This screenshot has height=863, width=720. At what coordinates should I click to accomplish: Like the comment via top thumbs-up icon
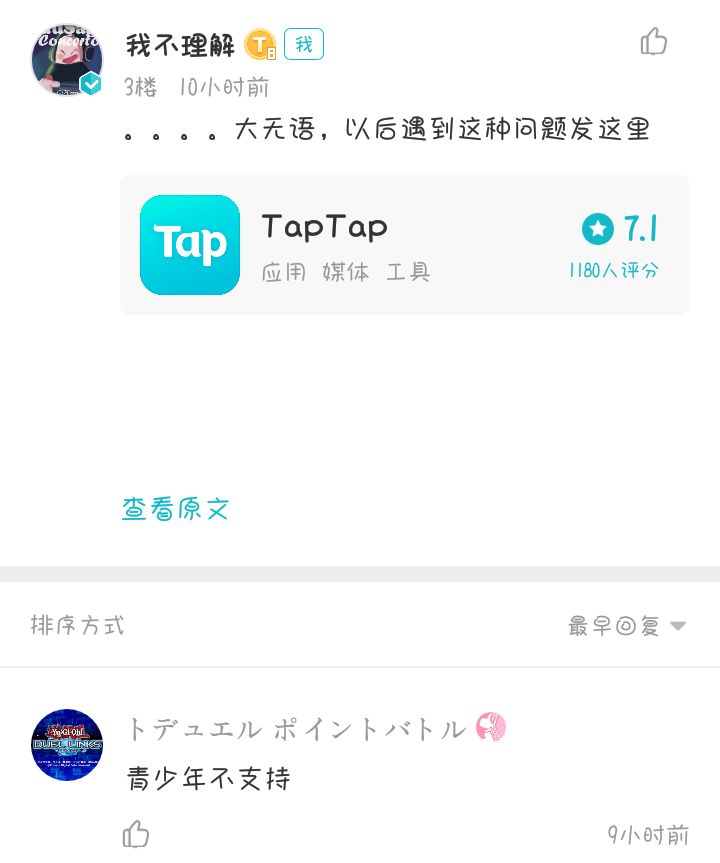[654, 42]
